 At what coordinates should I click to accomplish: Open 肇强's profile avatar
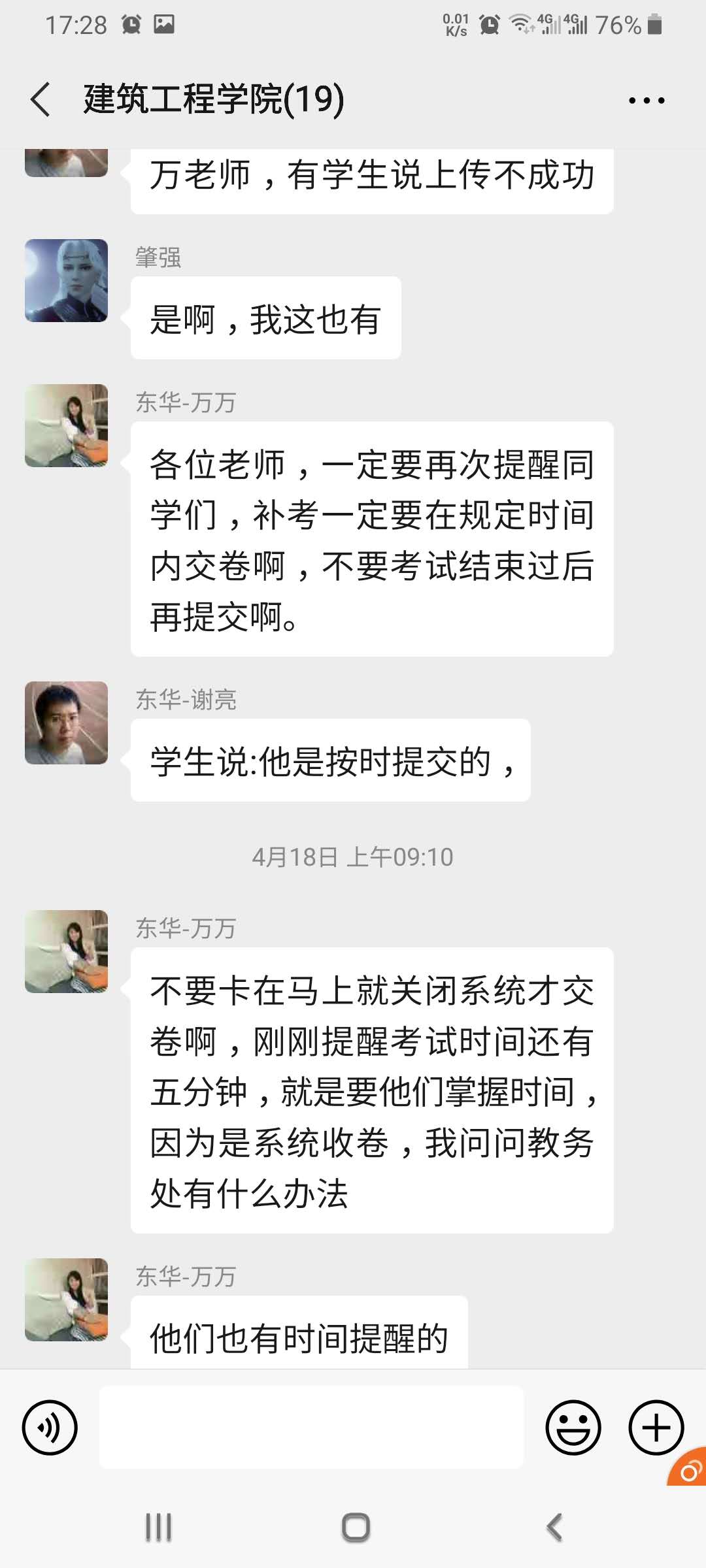[x=66, y=280]
